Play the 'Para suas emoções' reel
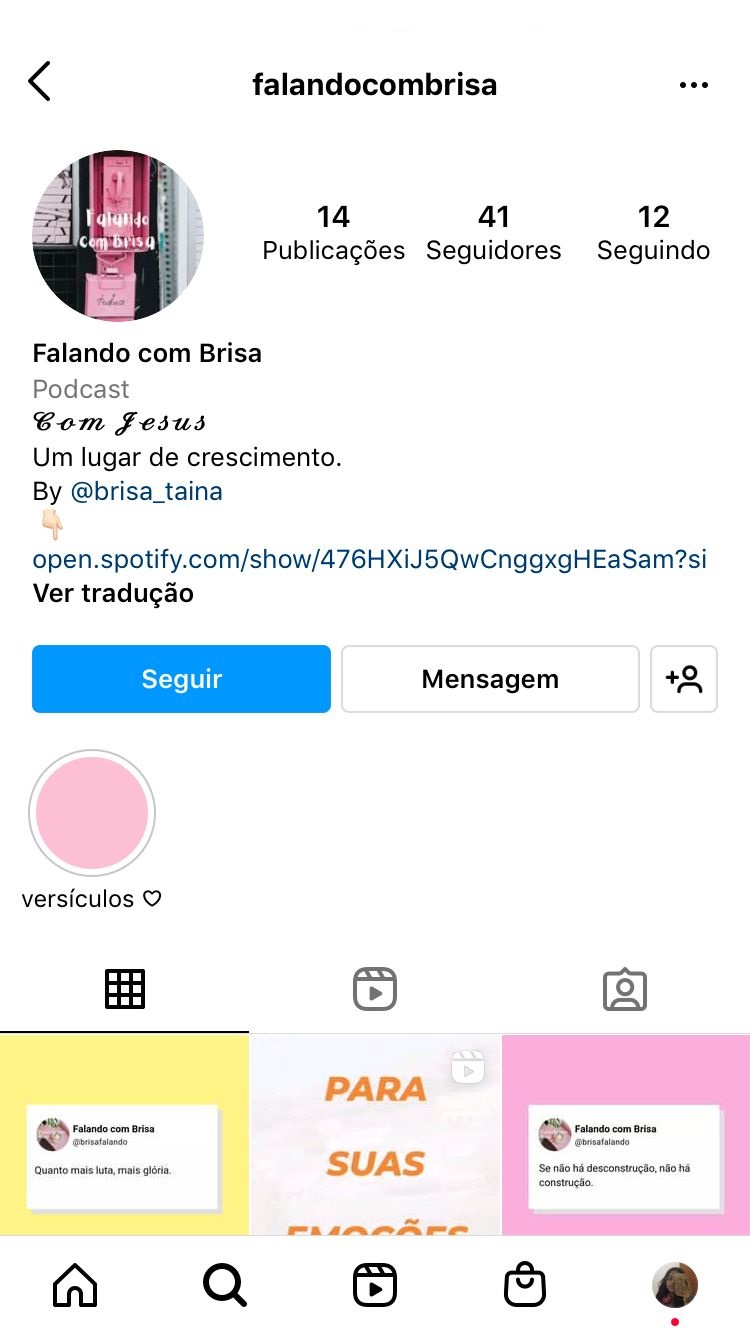750x1334 pixels. (x=375, y=1135)
